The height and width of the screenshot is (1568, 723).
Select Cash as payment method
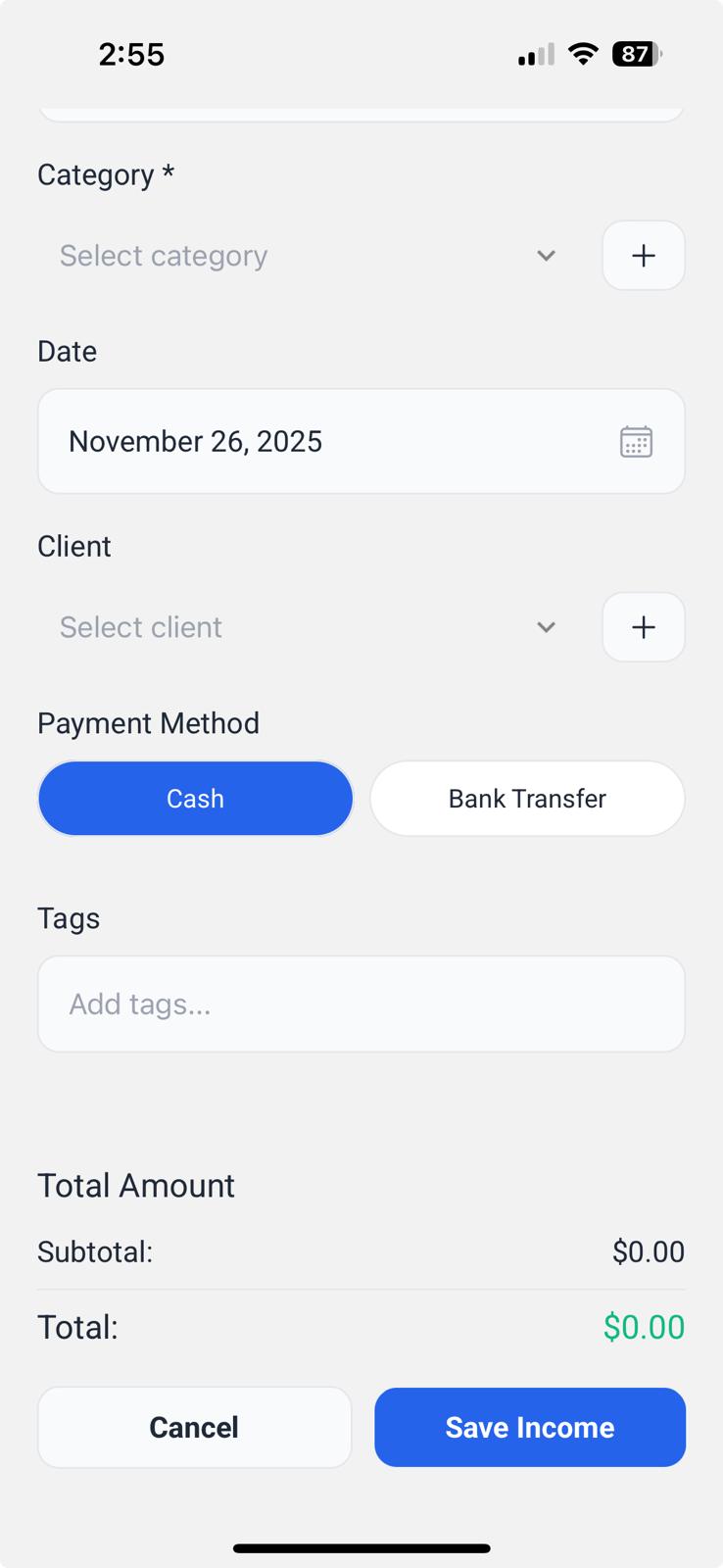(x=195, y=799)
